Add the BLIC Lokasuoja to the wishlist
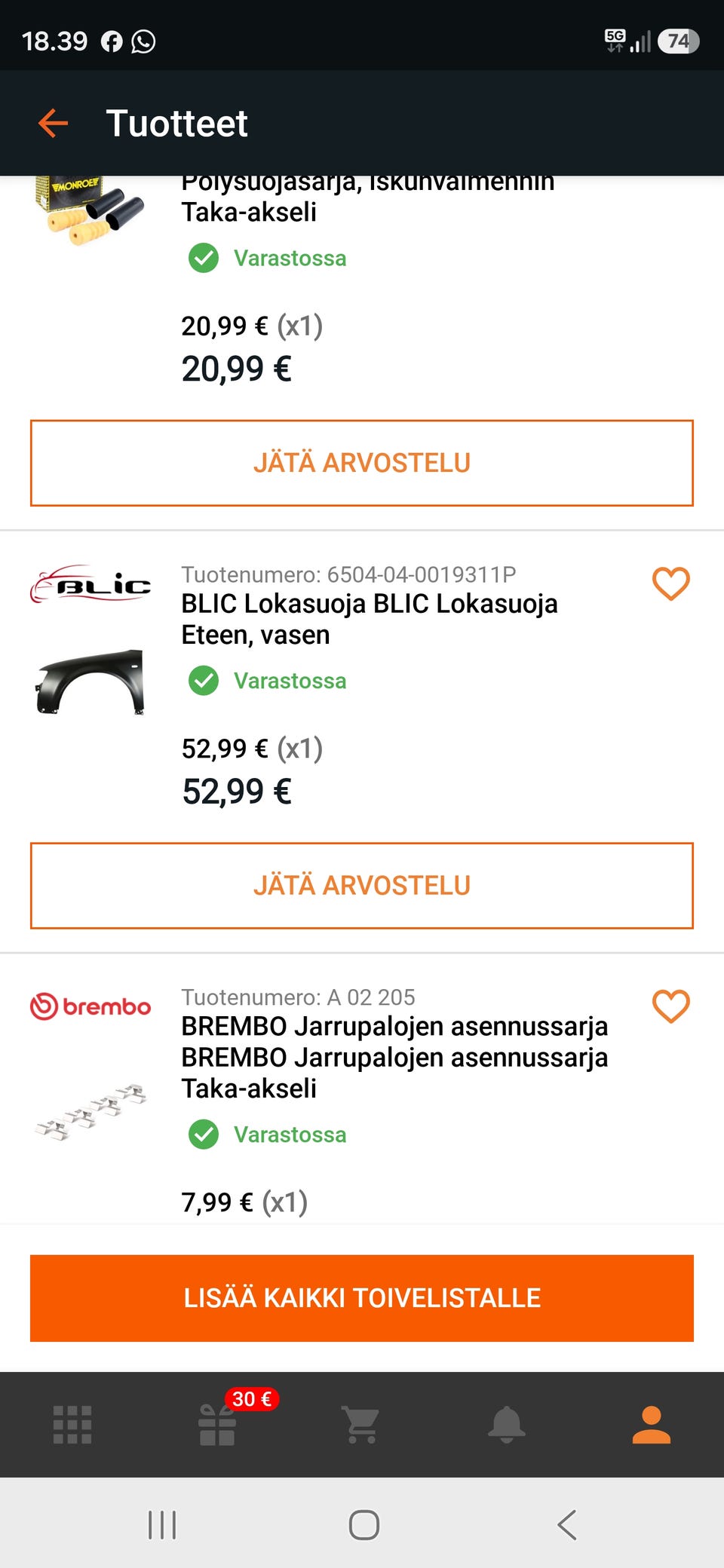Viewport: 724px width, 1568px height. pos(670,584)
